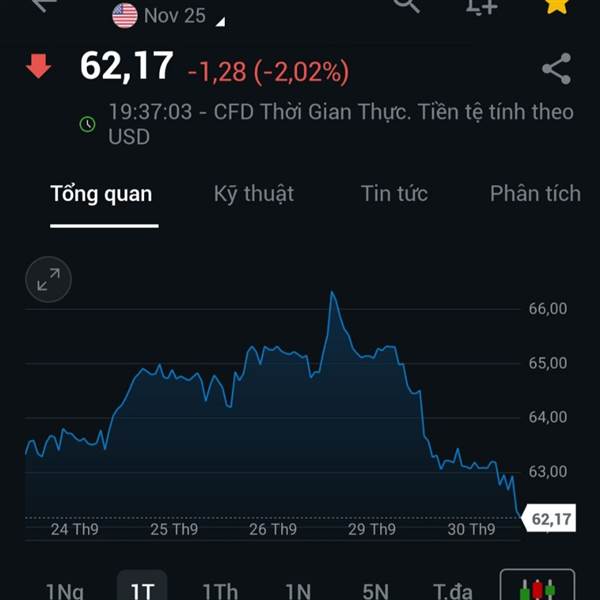
Task: Toggle the yellow star watchlist icon
Action: [x=557, y=6]
